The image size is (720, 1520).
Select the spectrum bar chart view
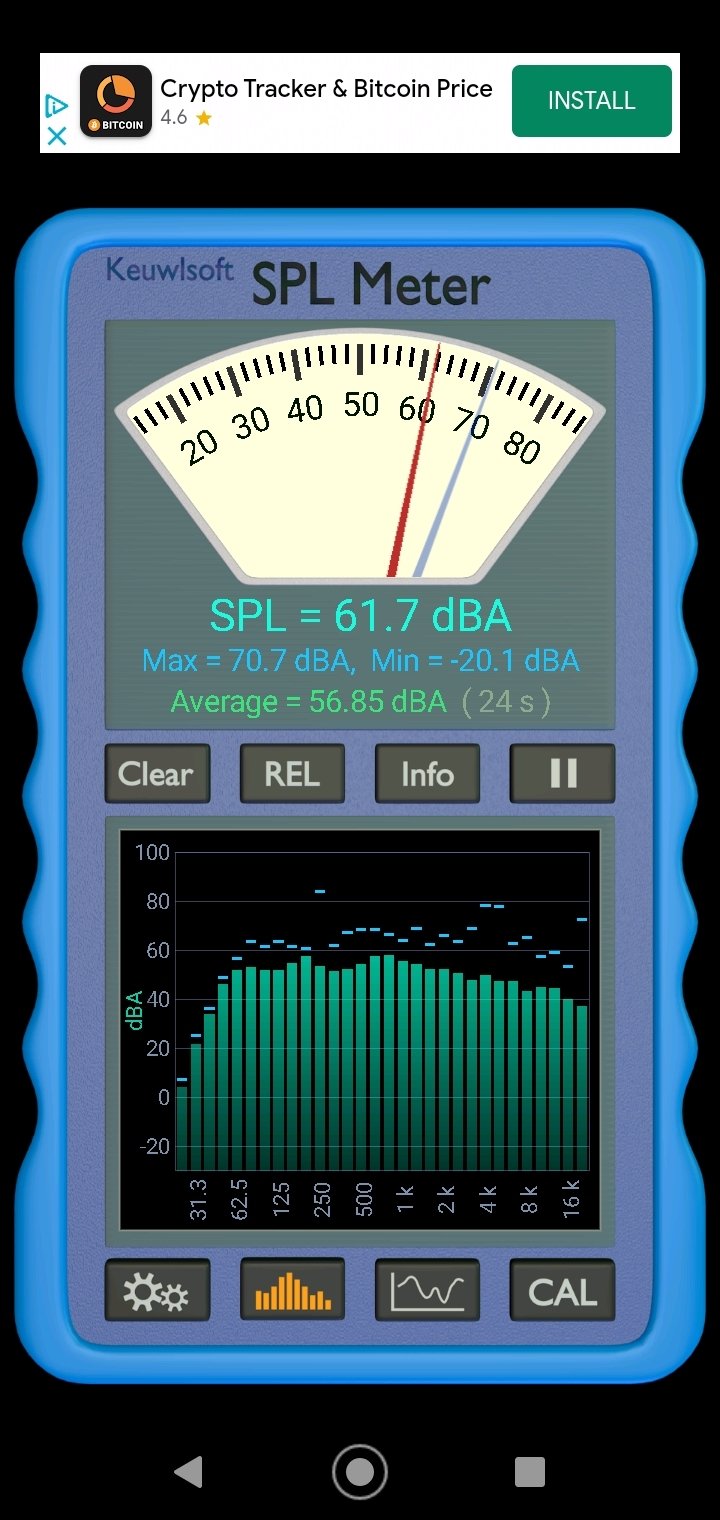pos(292,1291)
